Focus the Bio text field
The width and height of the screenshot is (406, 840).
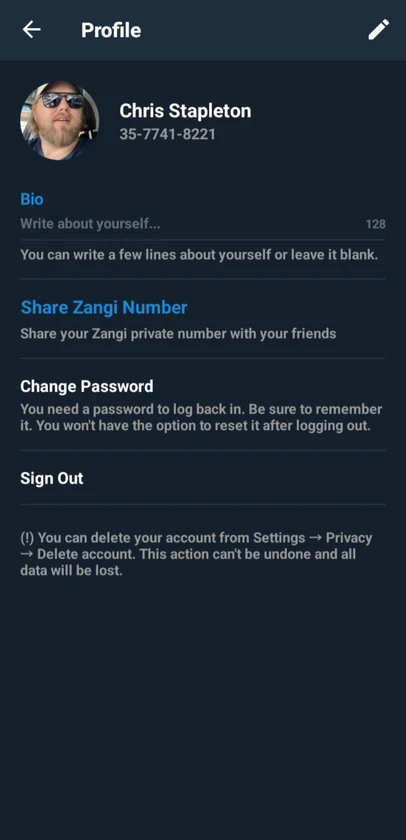pos(202,224)
